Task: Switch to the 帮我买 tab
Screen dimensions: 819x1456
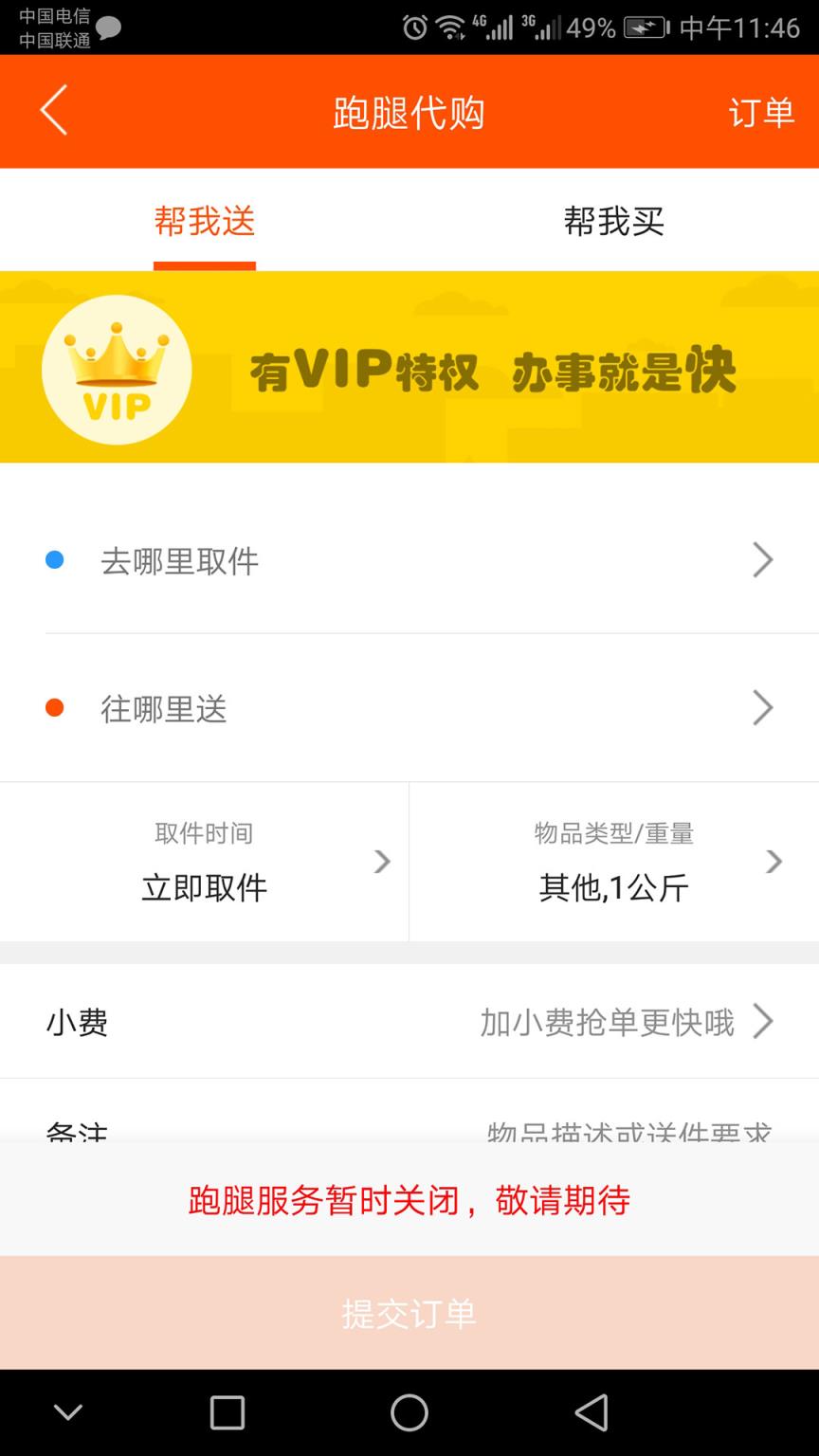Action: (x=614, y=222)
